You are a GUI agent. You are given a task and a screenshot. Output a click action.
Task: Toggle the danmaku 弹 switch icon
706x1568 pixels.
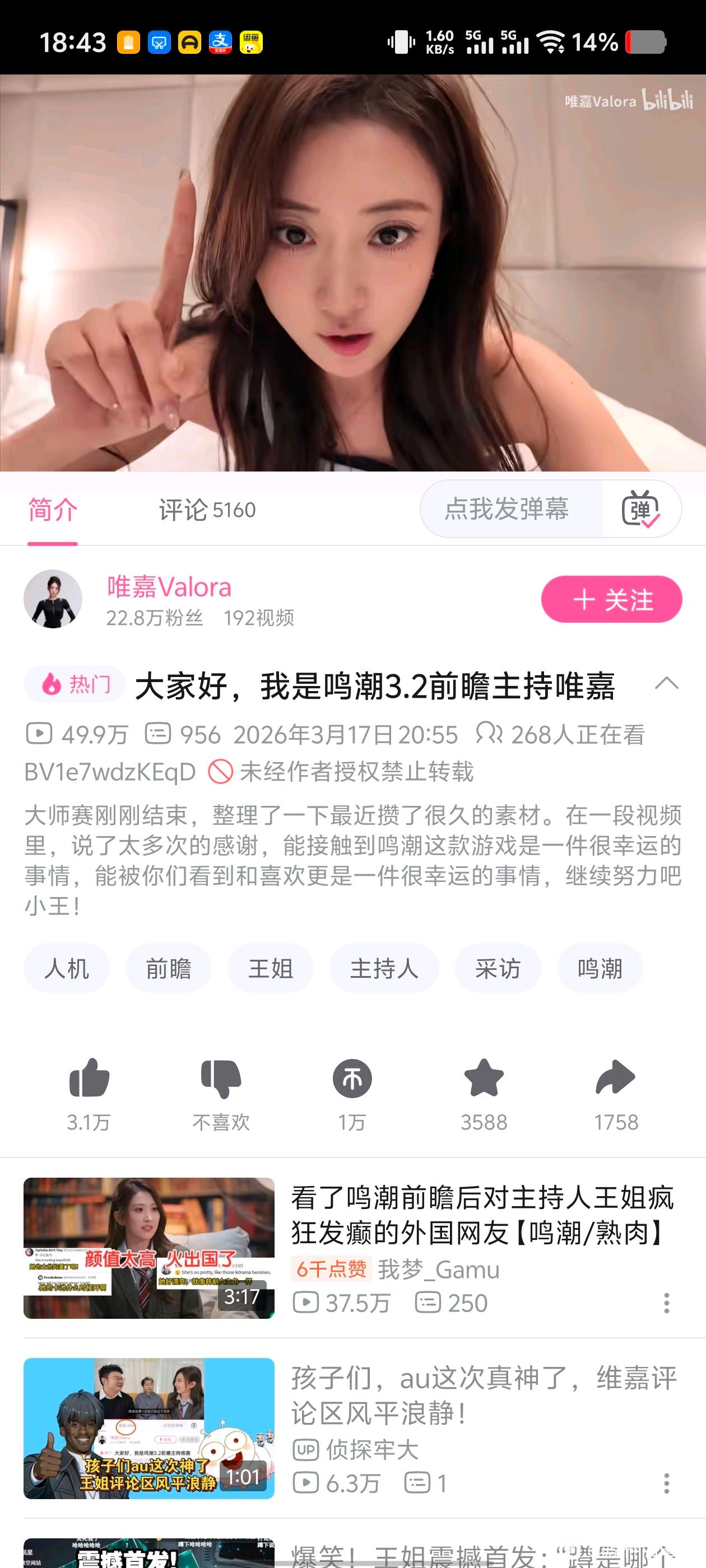641,509
